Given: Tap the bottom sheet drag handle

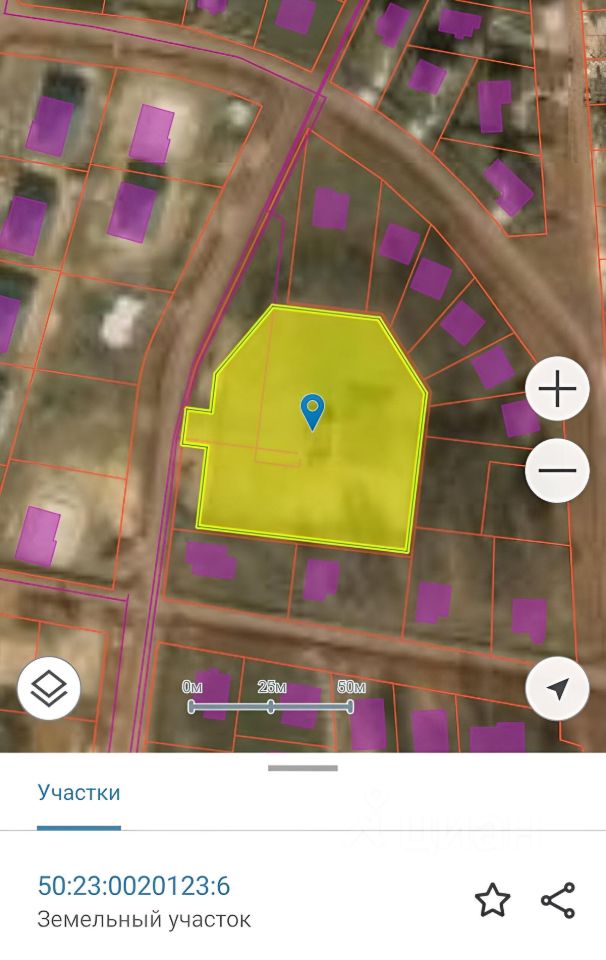Looking at the screenshot, I should (x=303, y=768).
